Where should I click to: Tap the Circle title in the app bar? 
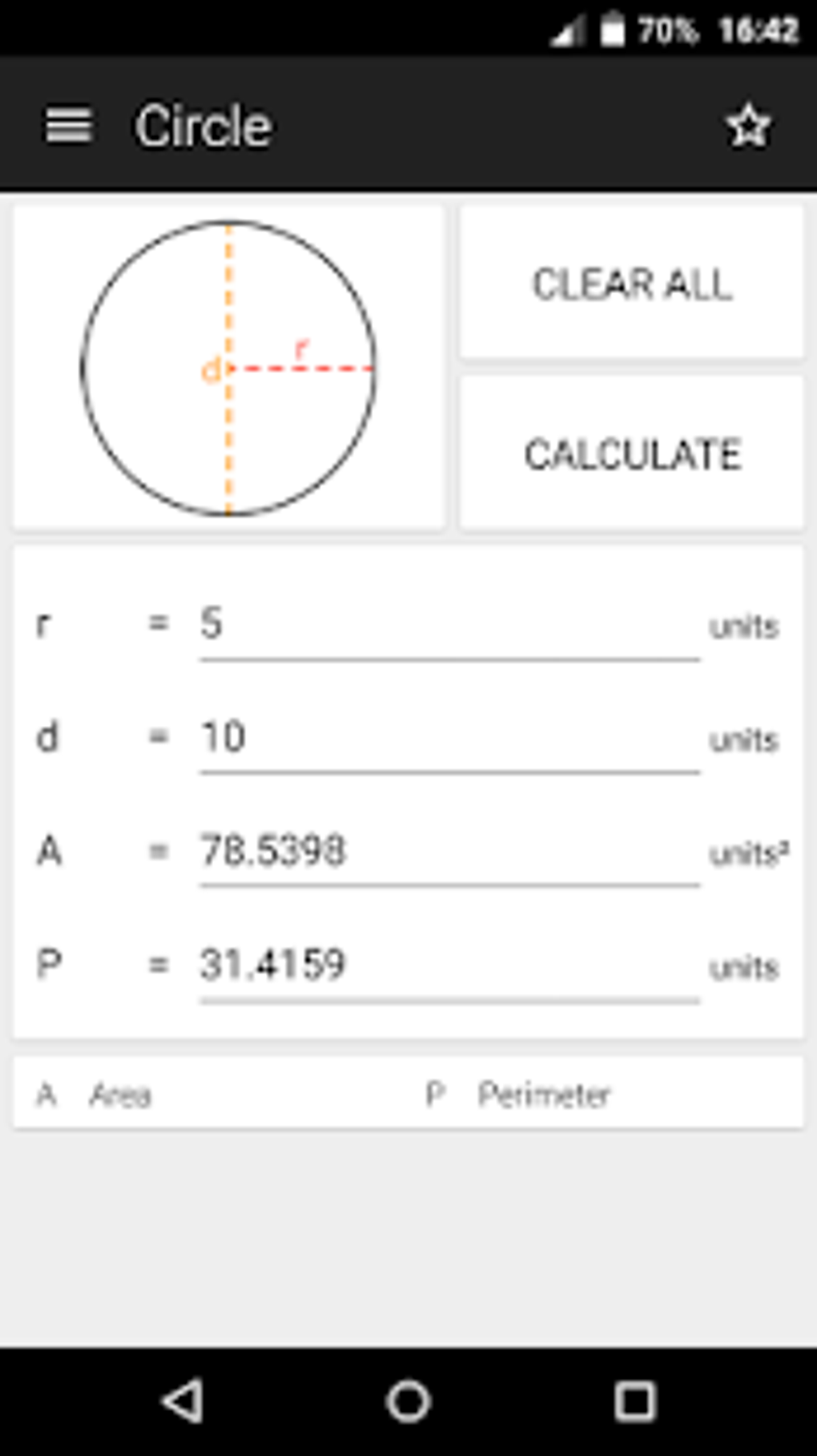[x=203, y=124]
